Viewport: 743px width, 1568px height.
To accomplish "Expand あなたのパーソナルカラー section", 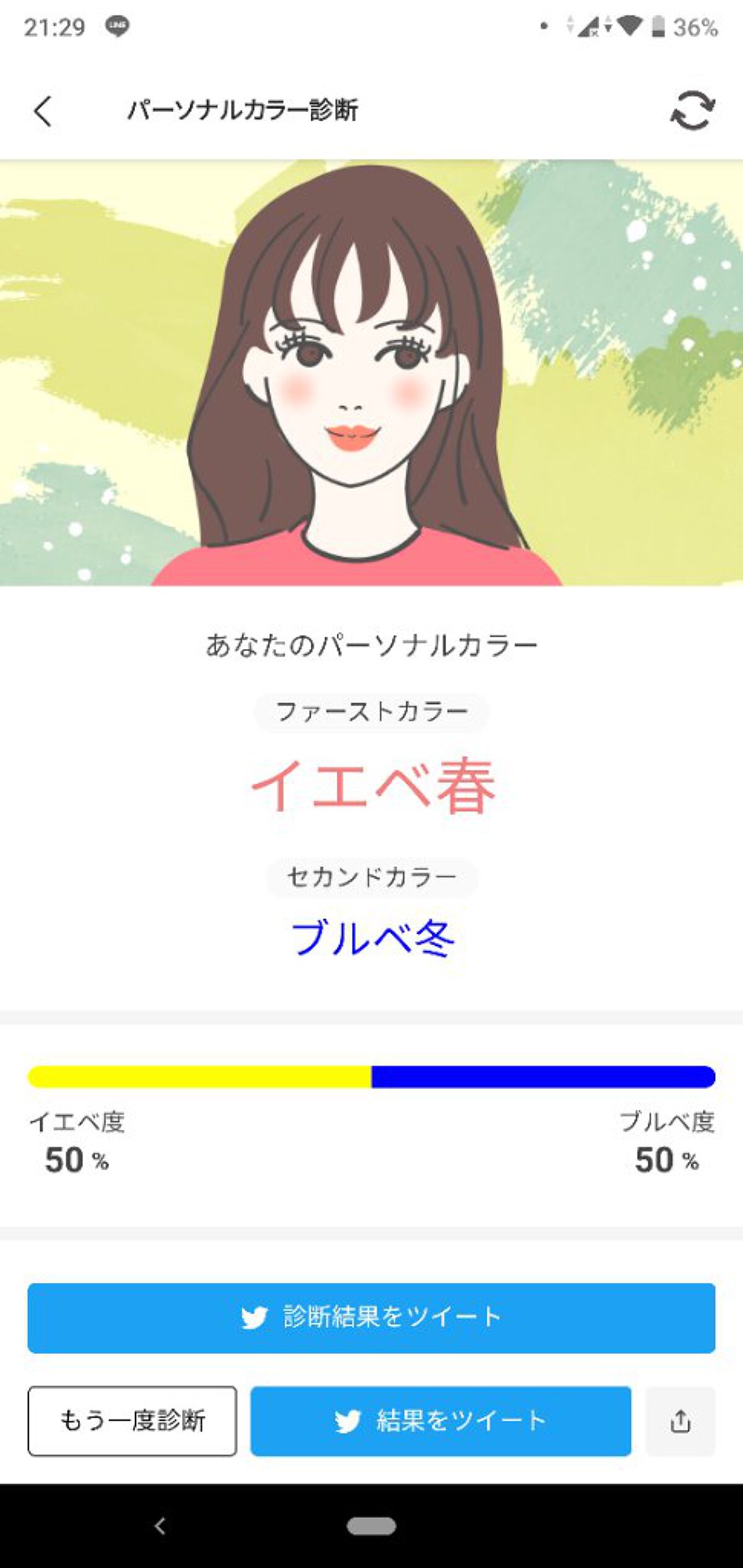I will point(370,644).
